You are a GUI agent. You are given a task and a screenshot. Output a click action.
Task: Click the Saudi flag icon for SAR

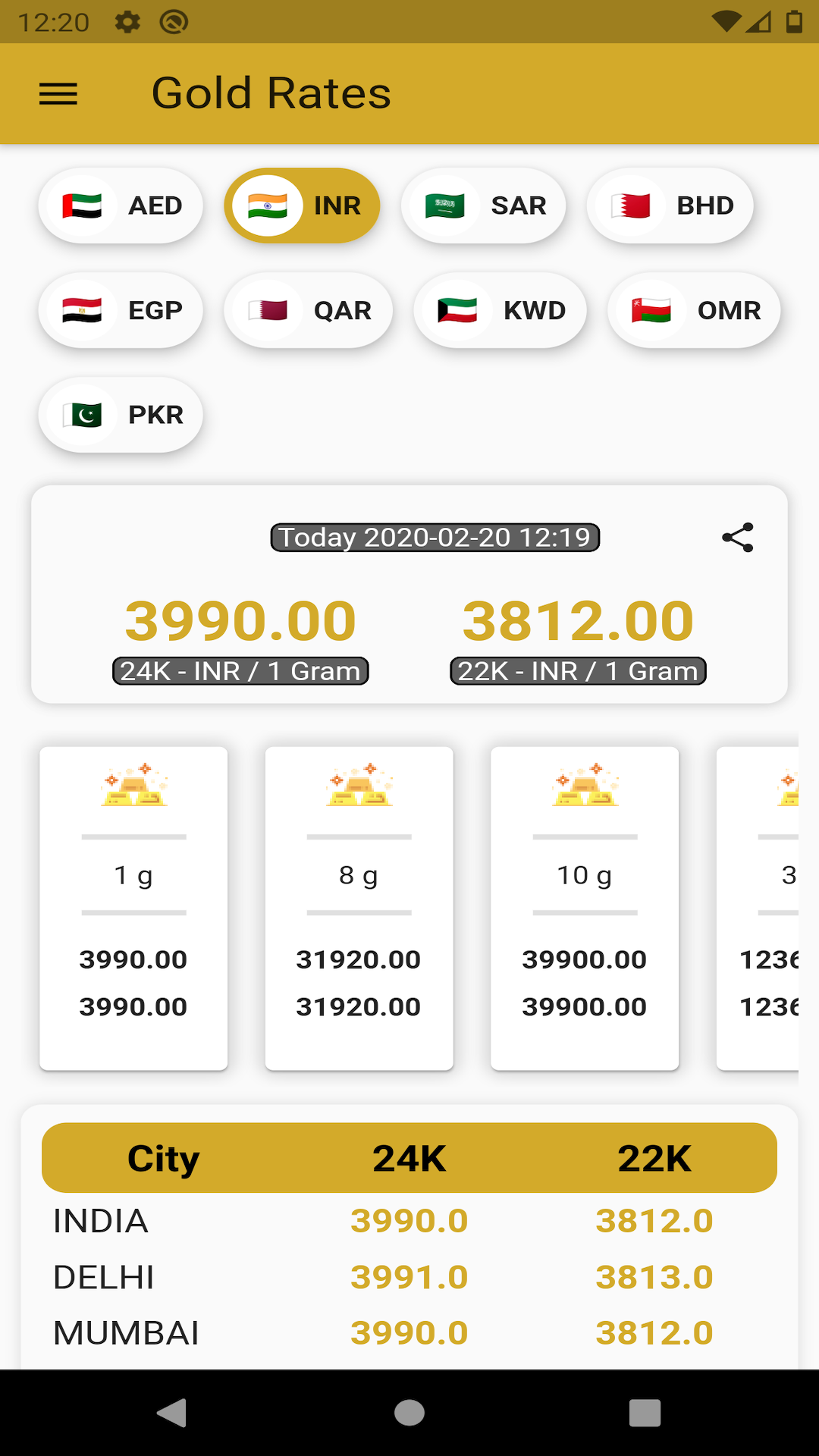point(447,205)
